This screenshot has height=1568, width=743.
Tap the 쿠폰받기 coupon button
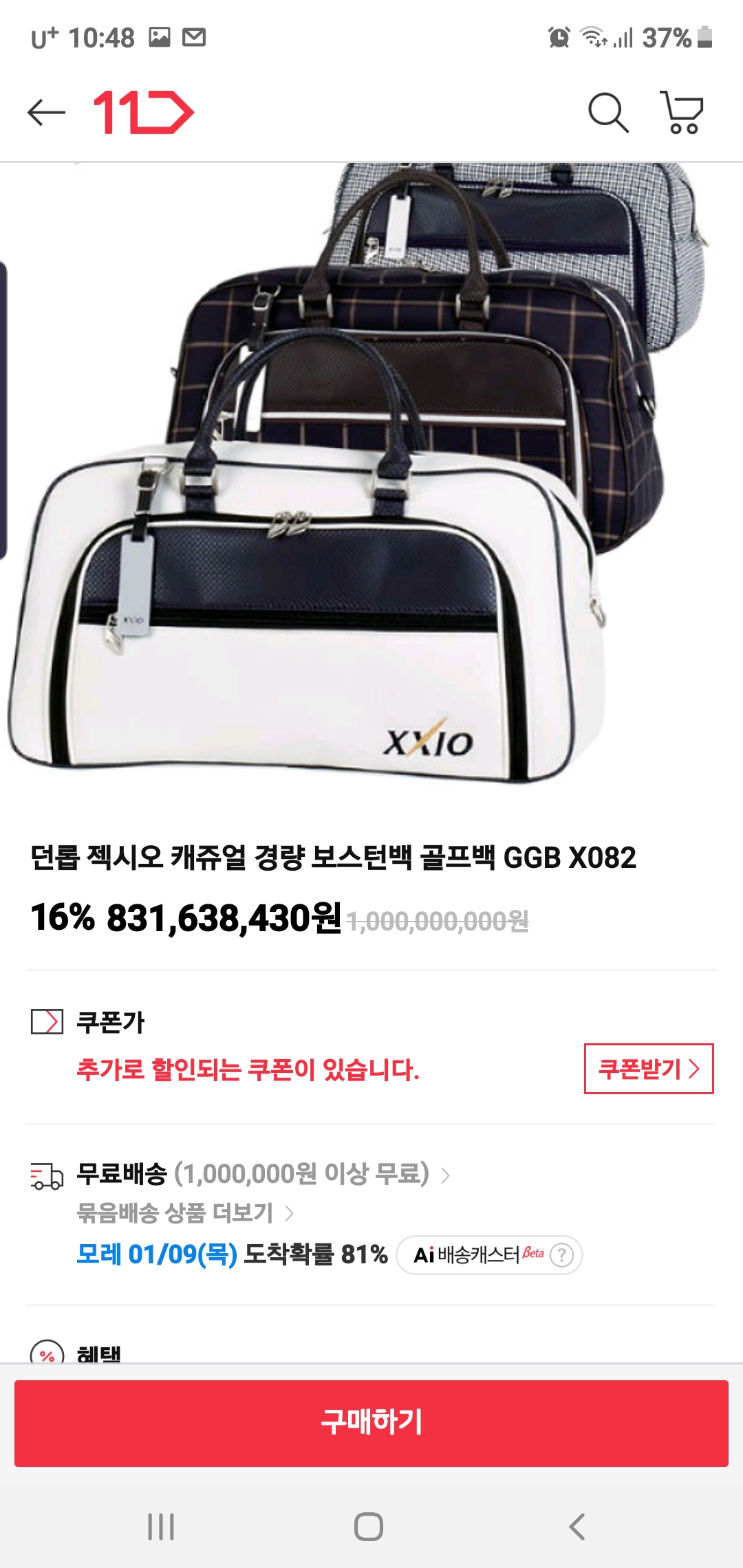649,1069
